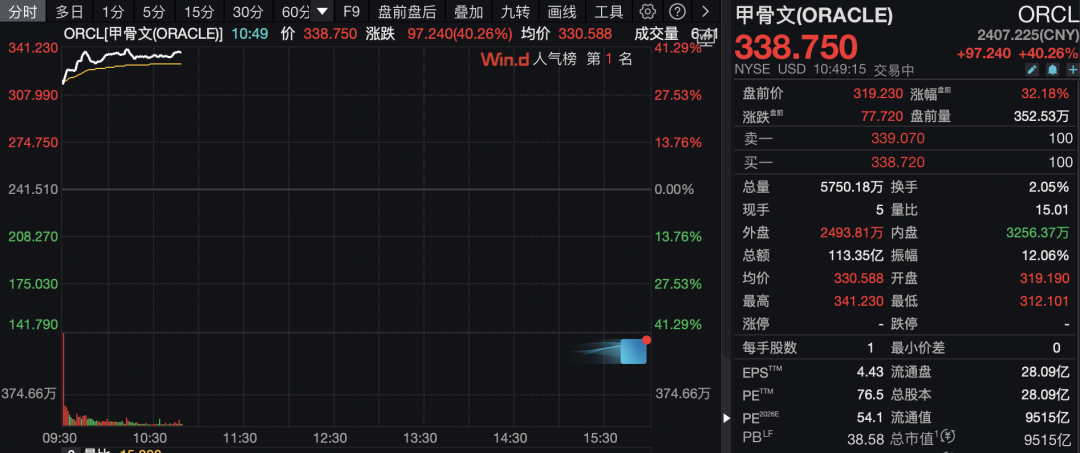Open the 60分 interval dropdown arrow

[322, 12]
